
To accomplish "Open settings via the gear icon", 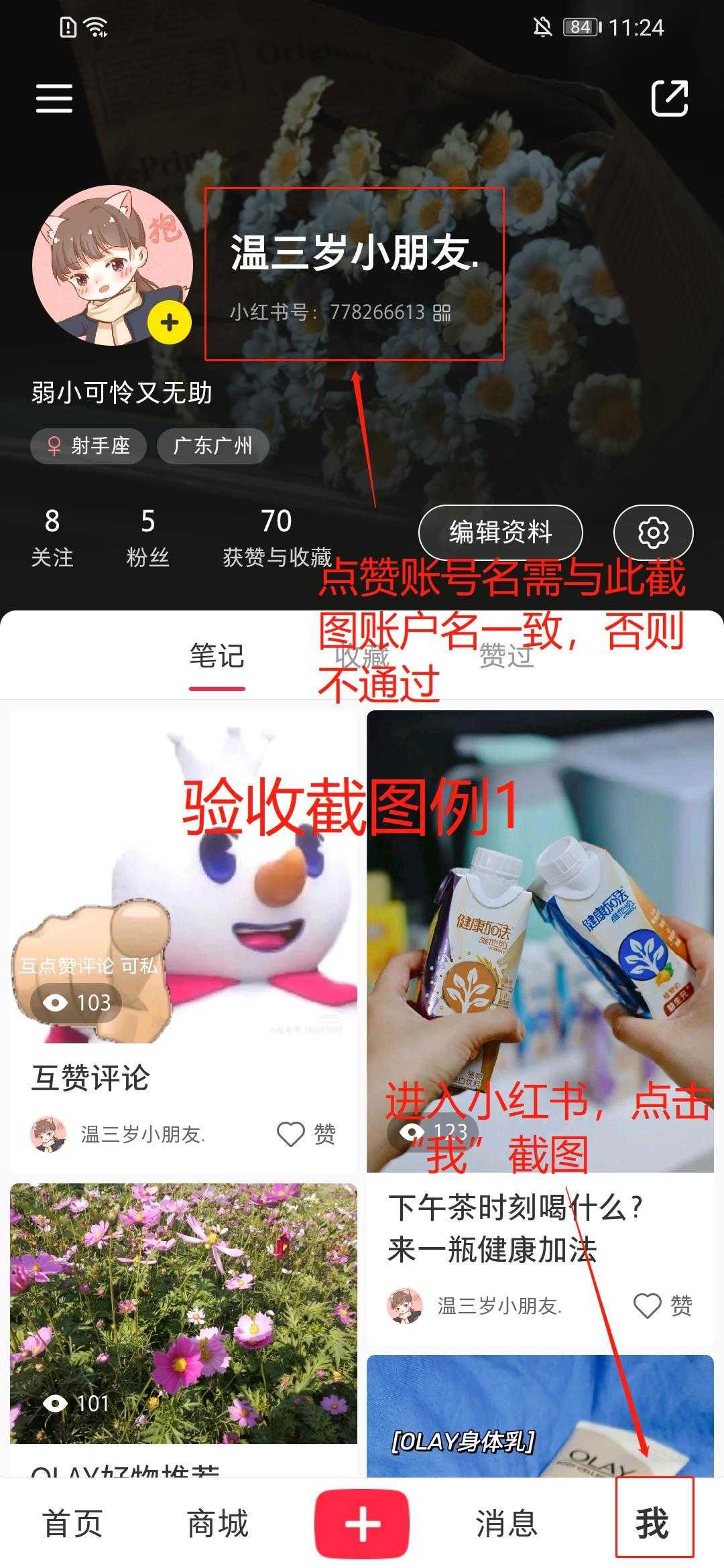I will coord(653,533).
